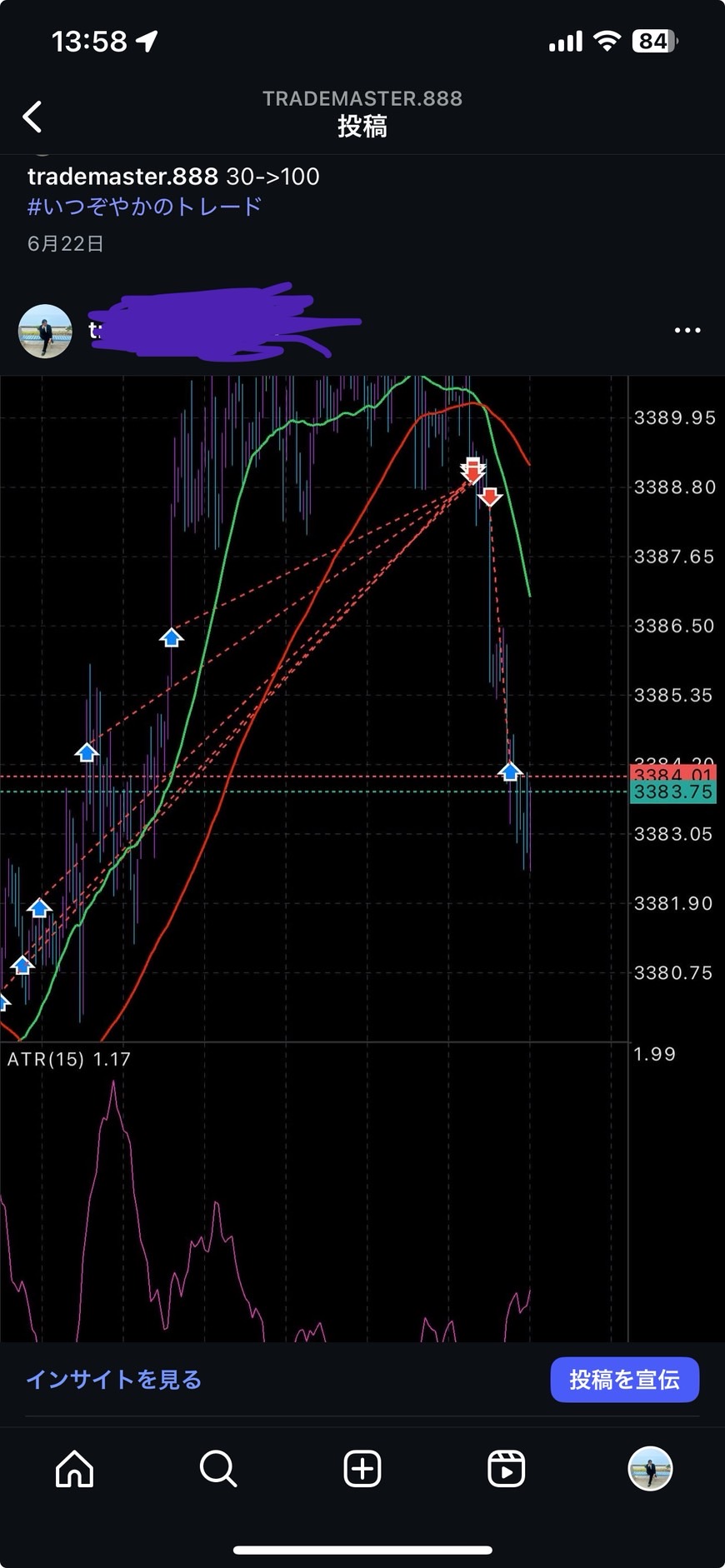Switch to the Home tab
Screen dimensions: 725x1568
point(74,1469)
